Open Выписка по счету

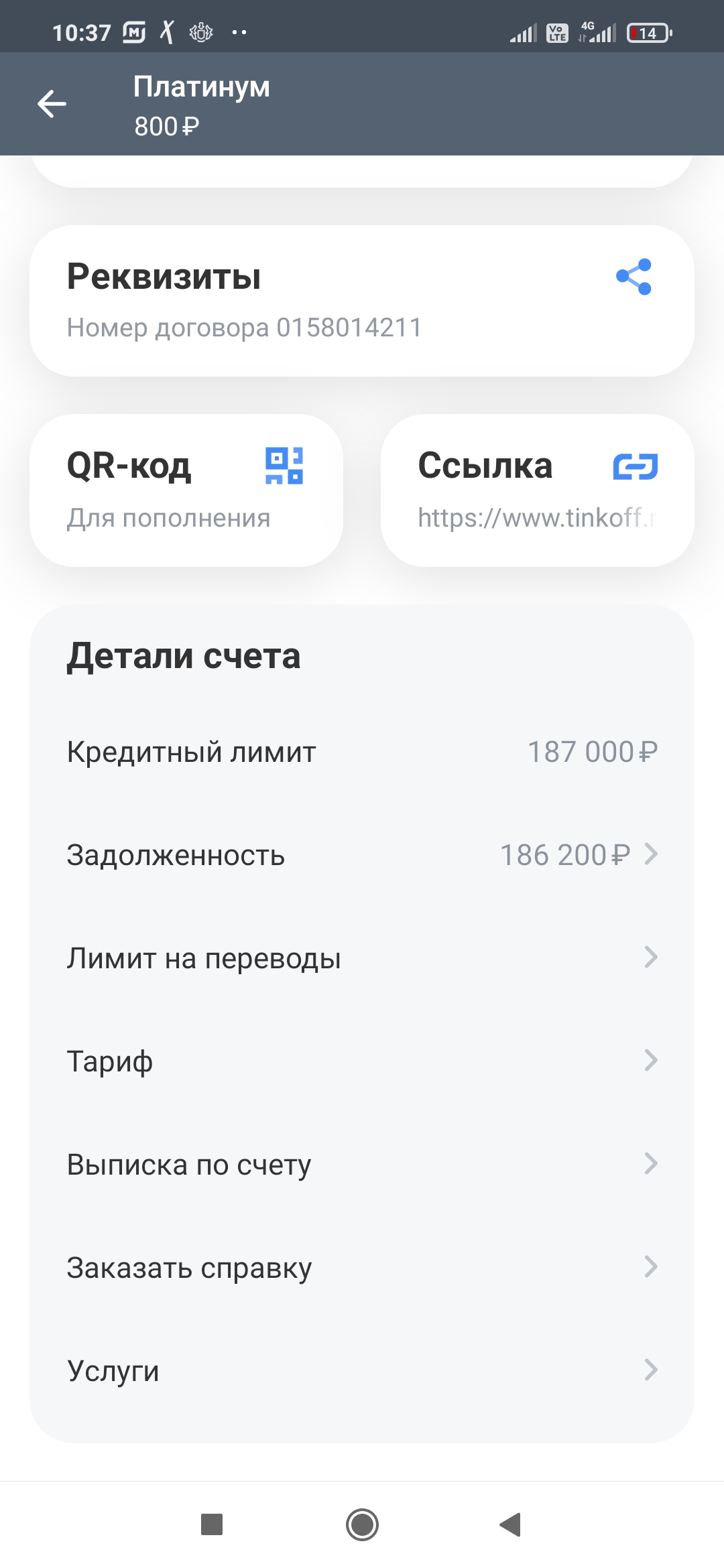tap(362, 1165)
